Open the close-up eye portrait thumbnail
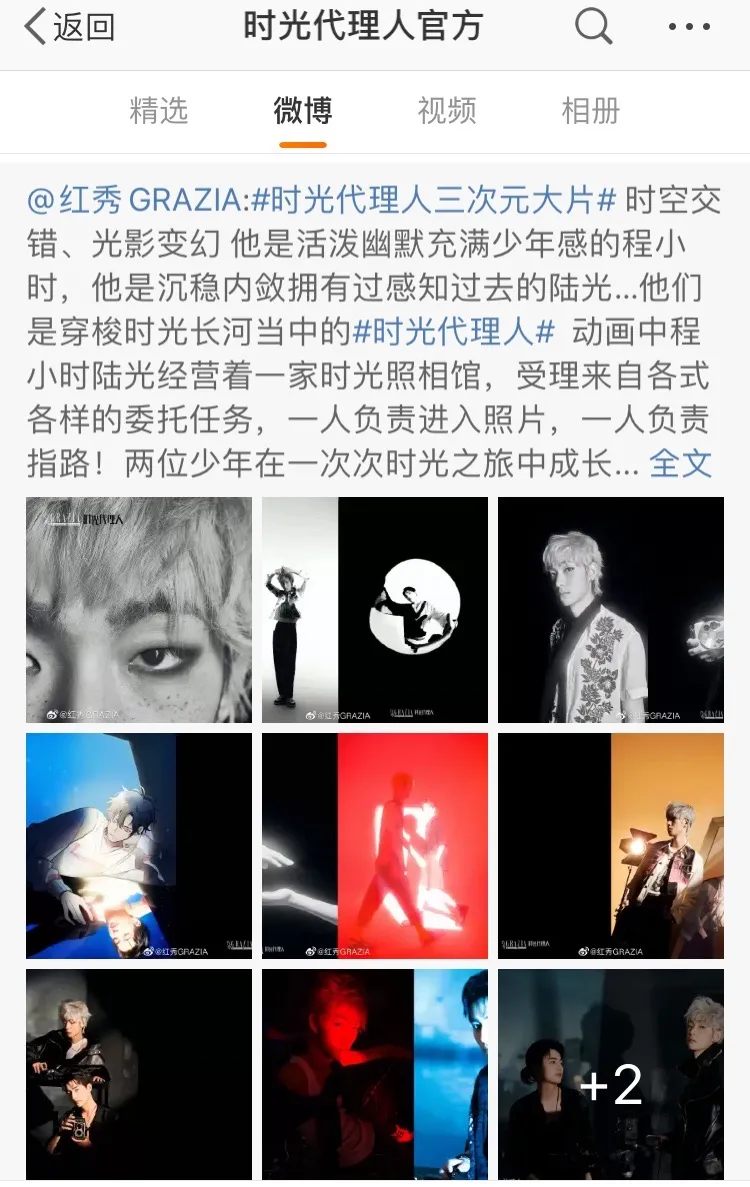750x1187 pixels. (x=138, y=610)
